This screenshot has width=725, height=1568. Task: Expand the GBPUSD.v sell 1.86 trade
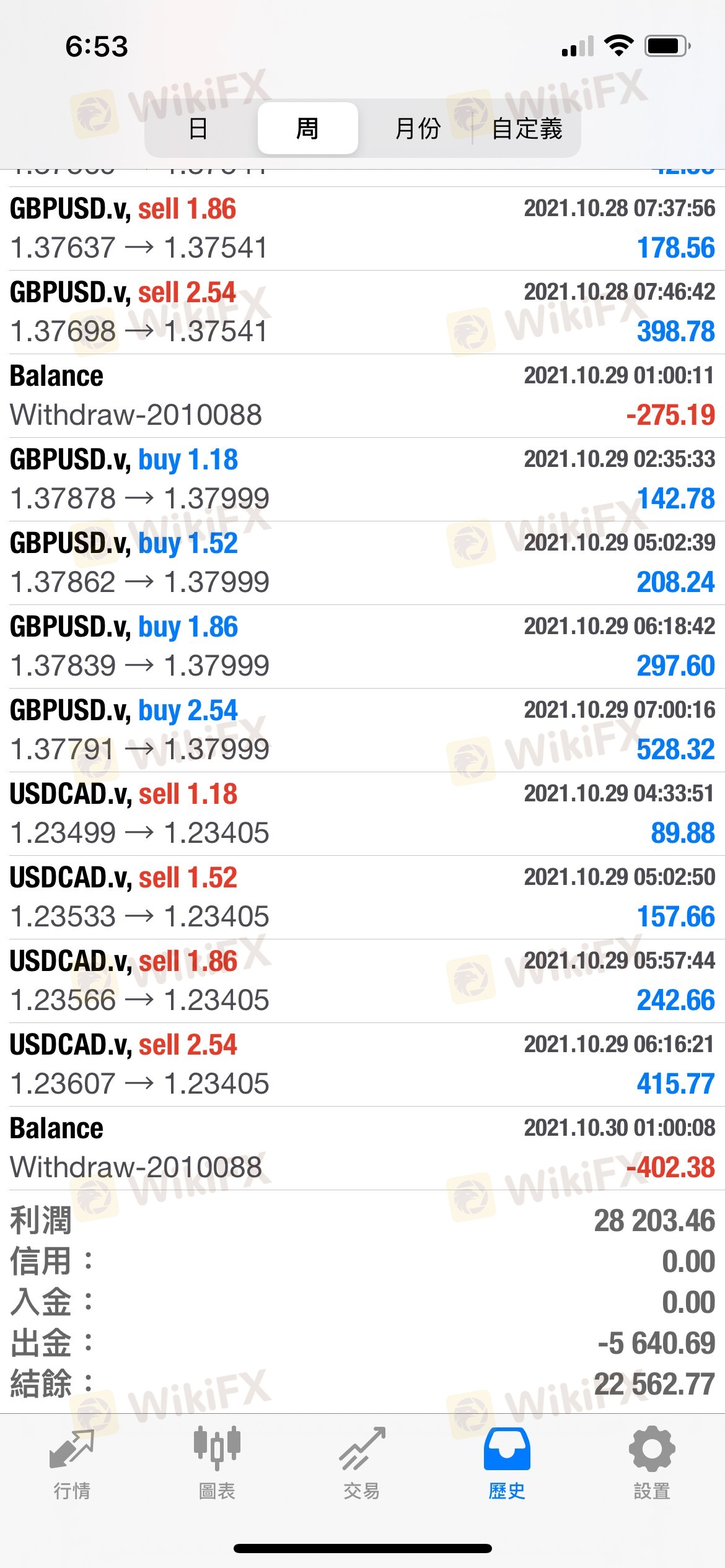[362, 229]
